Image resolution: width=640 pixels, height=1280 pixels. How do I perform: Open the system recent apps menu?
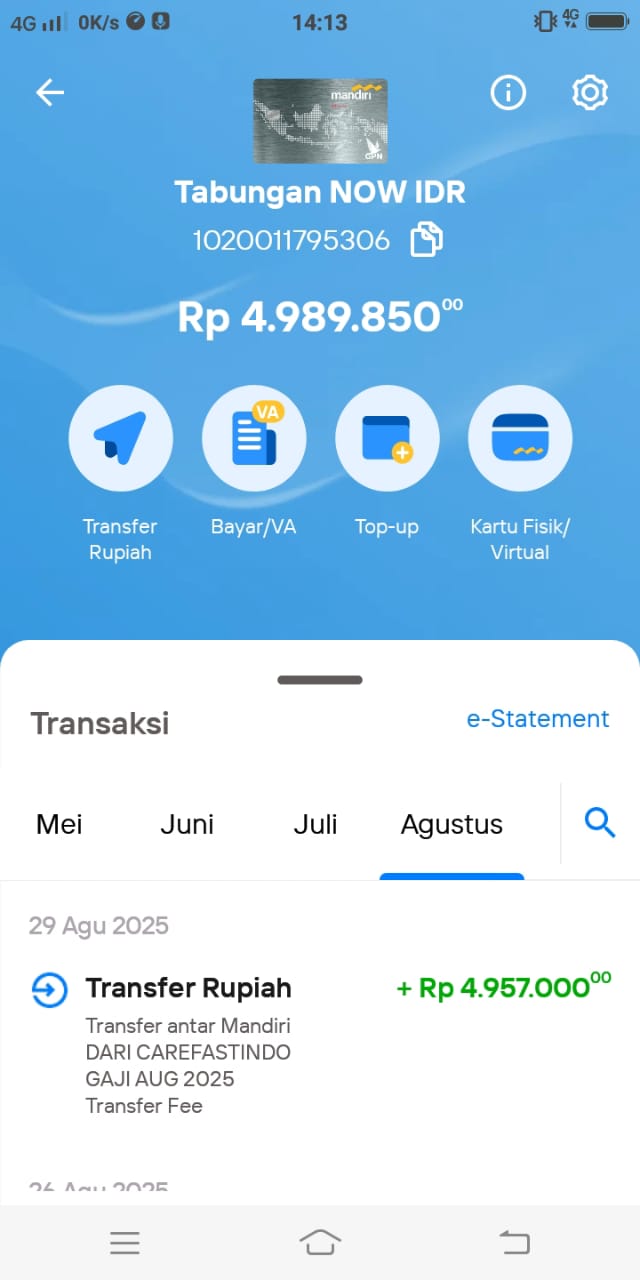125,1242
